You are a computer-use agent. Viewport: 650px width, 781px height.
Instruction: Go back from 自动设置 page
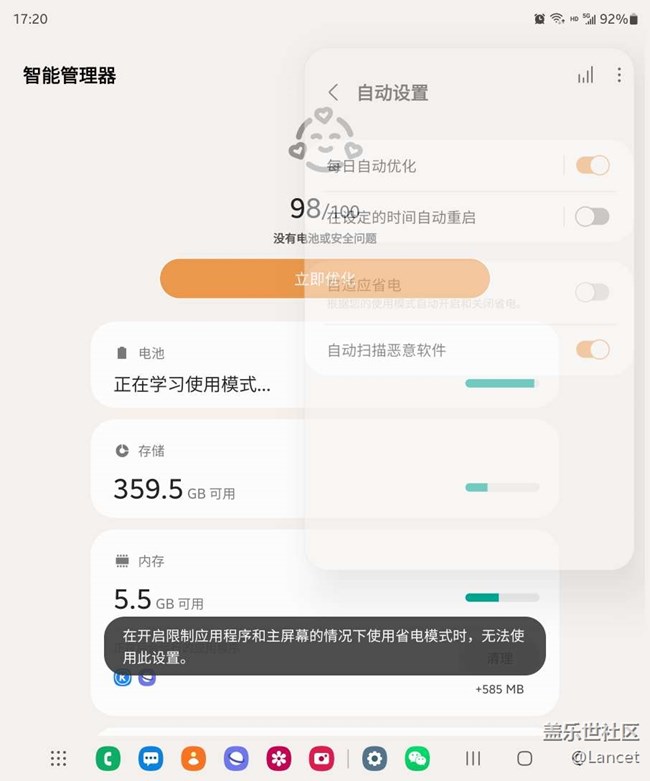point(333,93)
